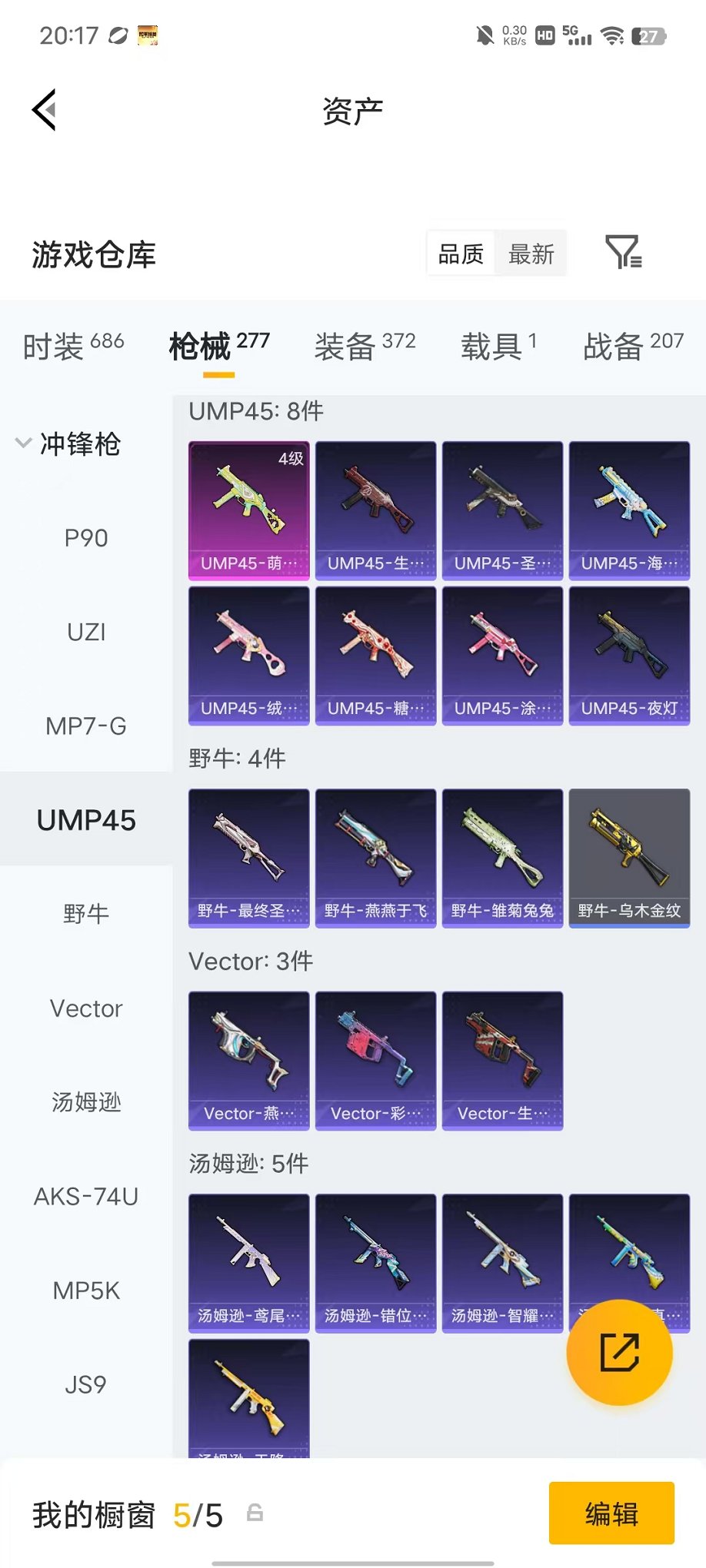
Task: Select MP7-G in the side list
Action: pos(86,726)
